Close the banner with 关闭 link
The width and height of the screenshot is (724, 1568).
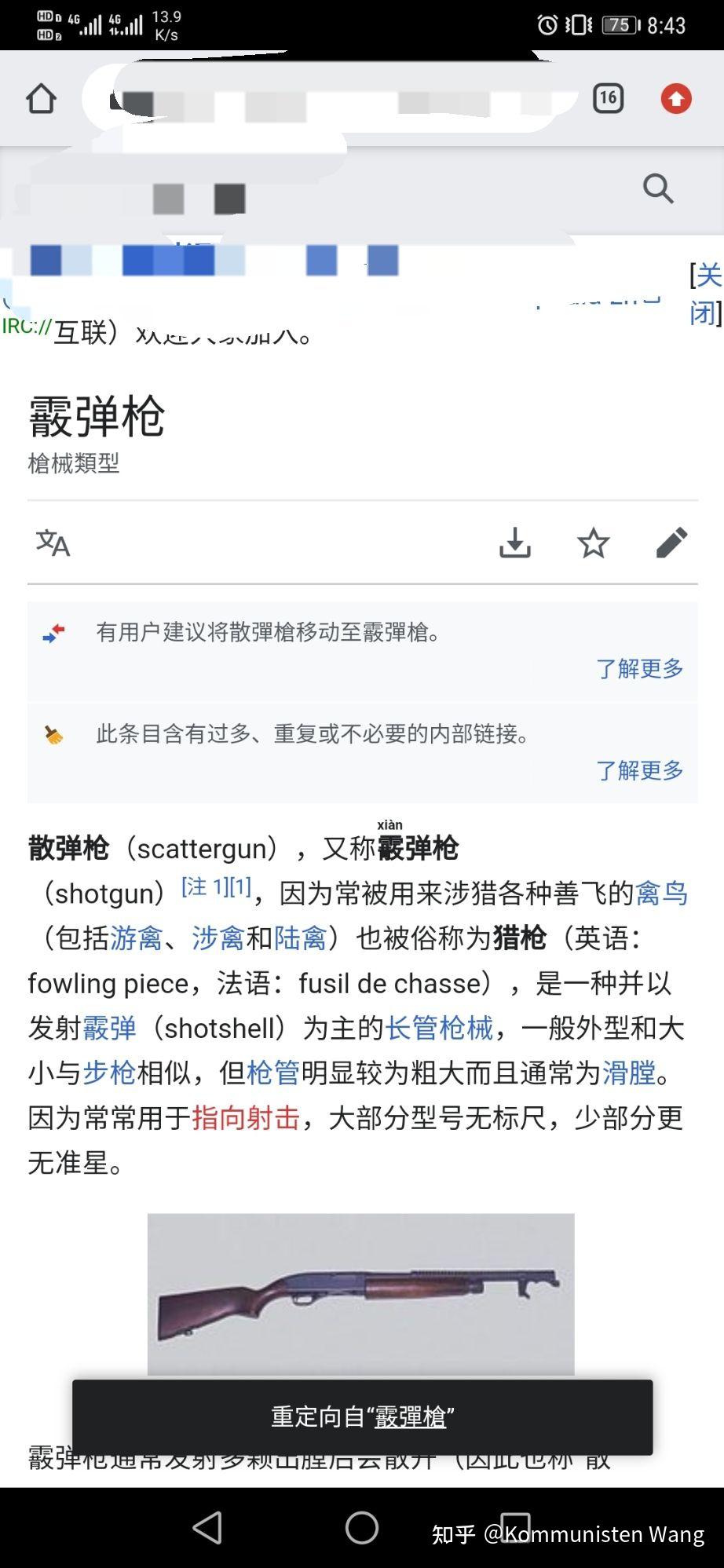click(705, 294)
